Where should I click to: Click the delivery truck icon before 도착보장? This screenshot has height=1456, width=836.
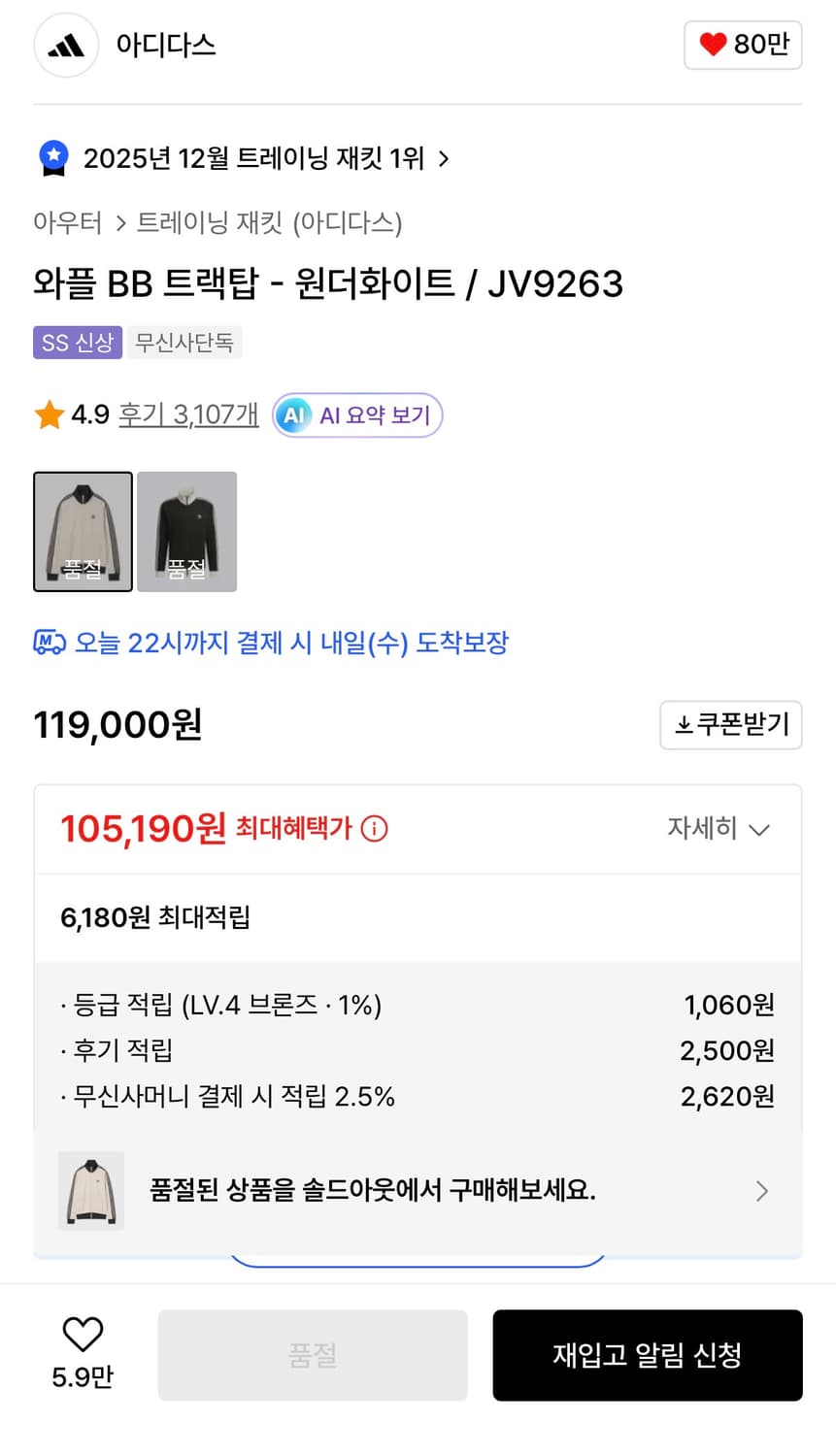click(50, 642)
